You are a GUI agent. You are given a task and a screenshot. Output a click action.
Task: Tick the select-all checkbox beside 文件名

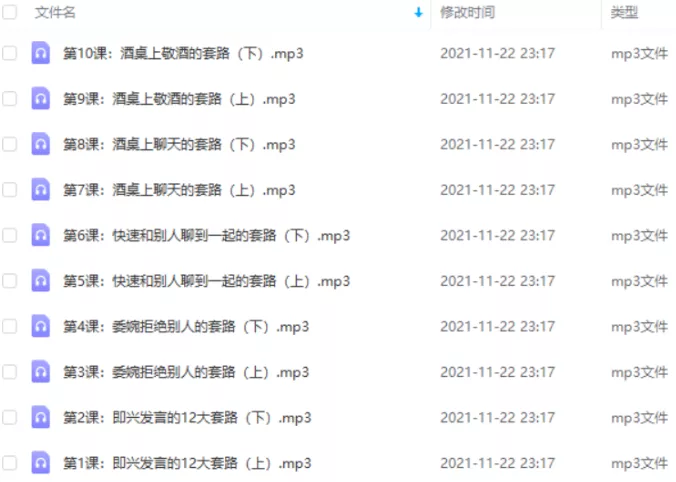coord(10,13)
